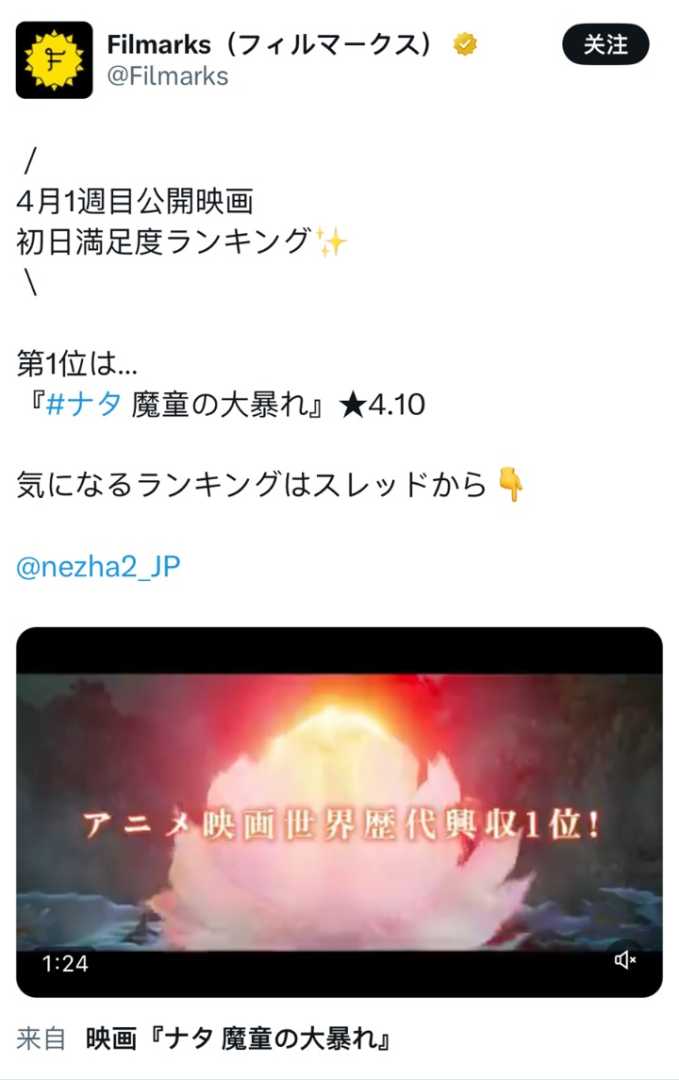679x1080 pixels.
Task: Unmute the video sound
Action: [x=625, y=961]
